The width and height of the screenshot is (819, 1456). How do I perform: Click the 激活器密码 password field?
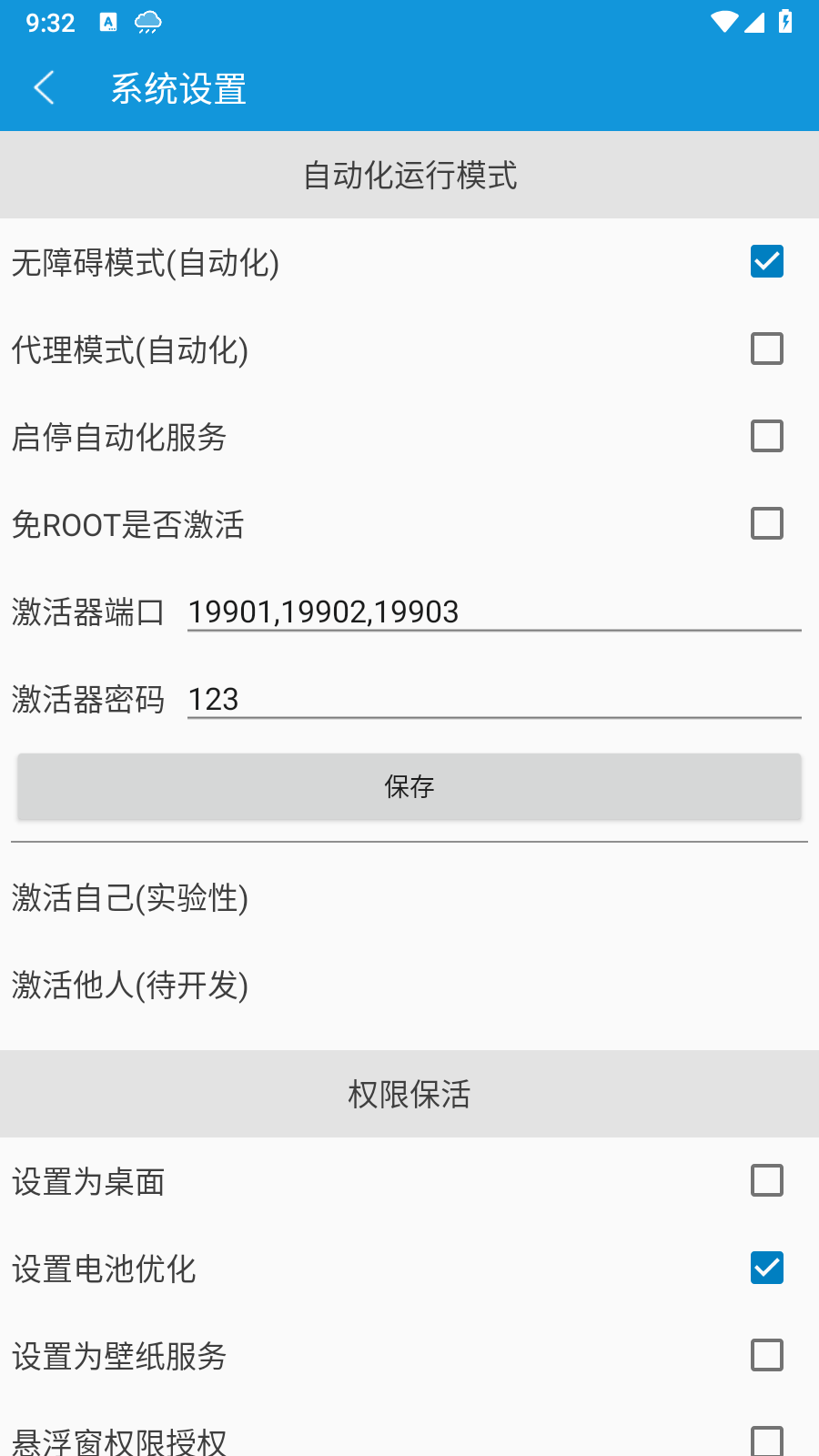(x=494, y=700)
